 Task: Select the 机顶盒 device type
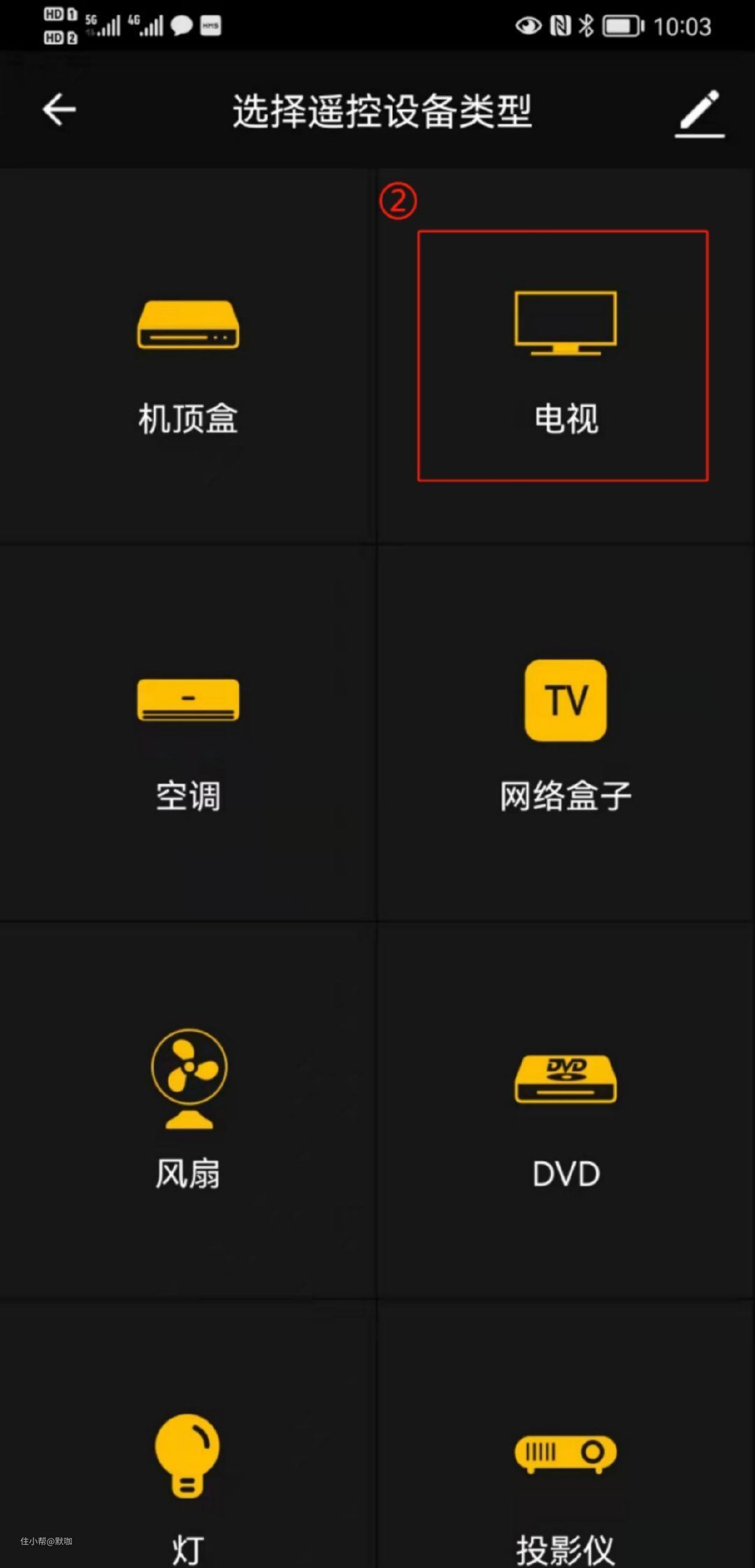188,363
